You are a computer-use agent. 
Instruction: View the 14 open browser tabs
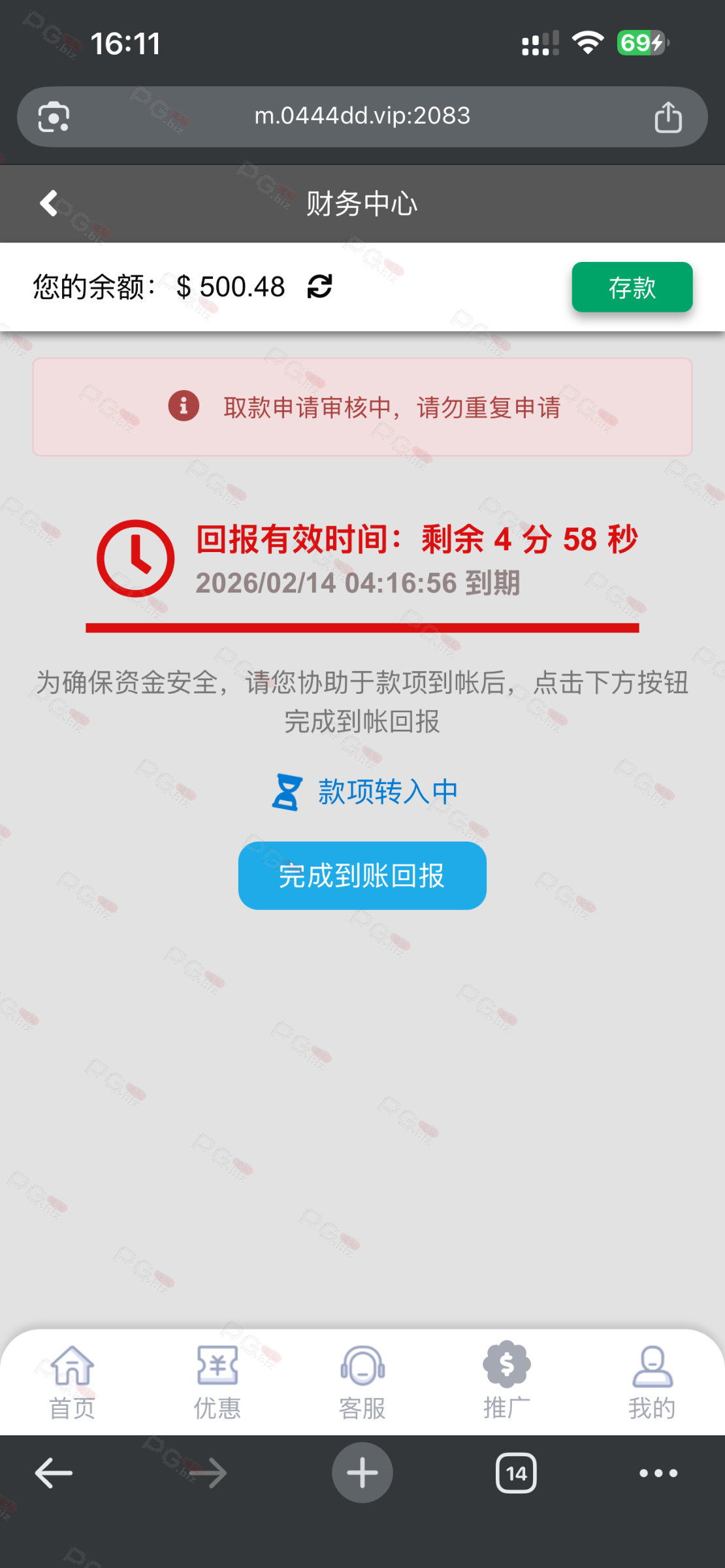[516, 1473]
